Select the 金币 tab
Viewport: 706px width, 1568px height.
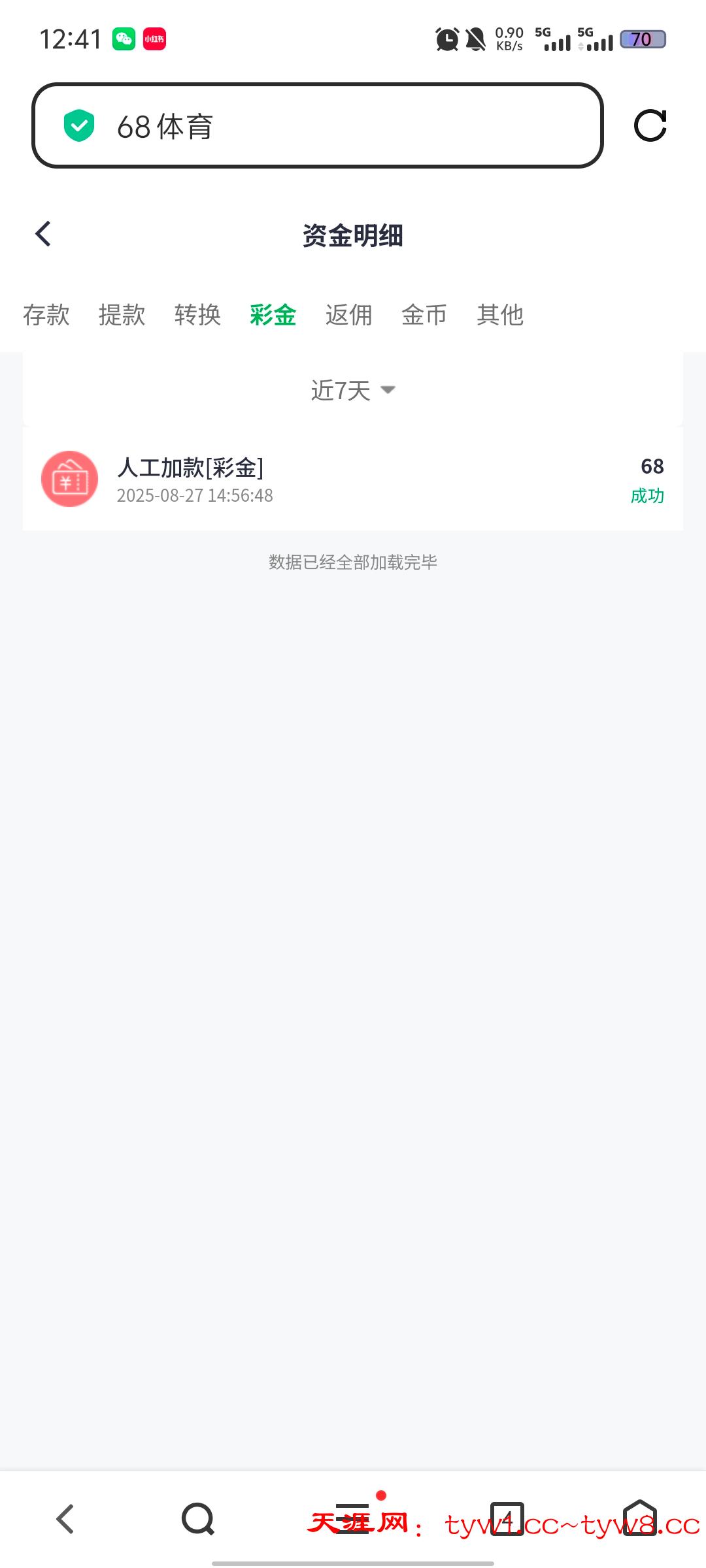[x=424, y=315]
